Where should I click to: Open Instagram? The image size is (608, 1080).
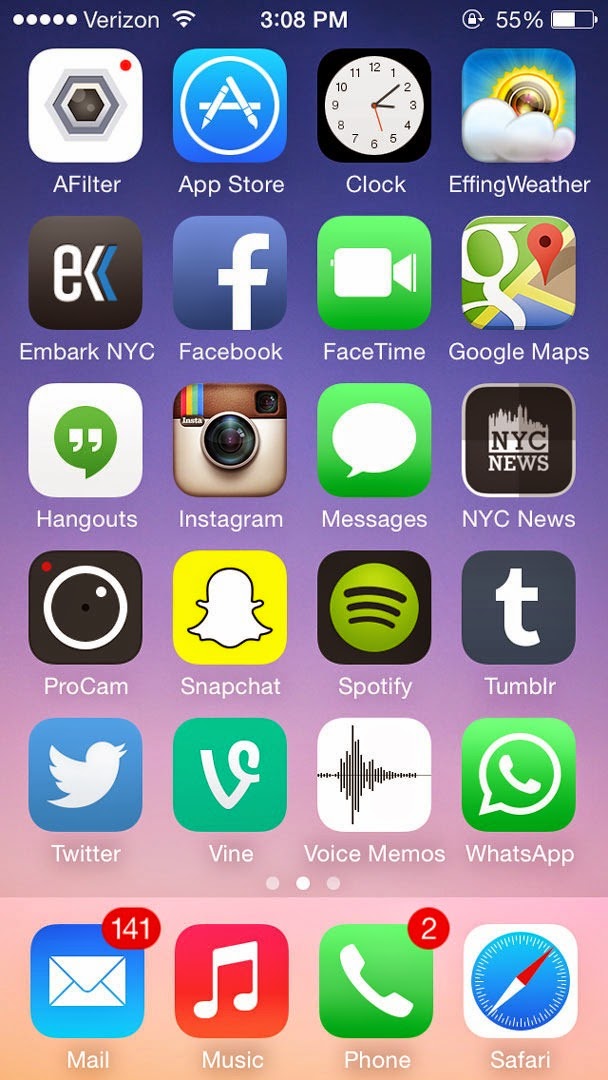tap(230, 440)
